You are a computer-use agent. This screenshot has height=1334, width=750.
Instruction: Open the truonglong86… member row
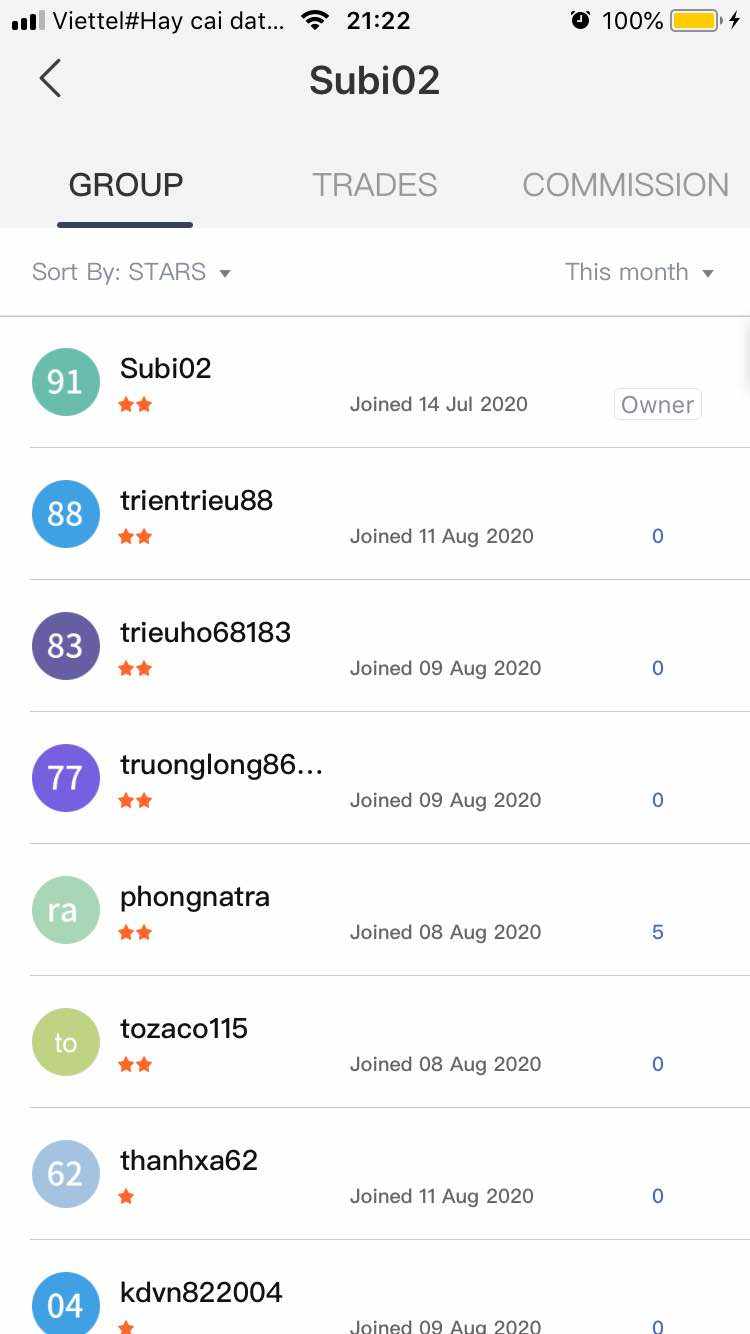pyautogui.click(x=375, y=778)
